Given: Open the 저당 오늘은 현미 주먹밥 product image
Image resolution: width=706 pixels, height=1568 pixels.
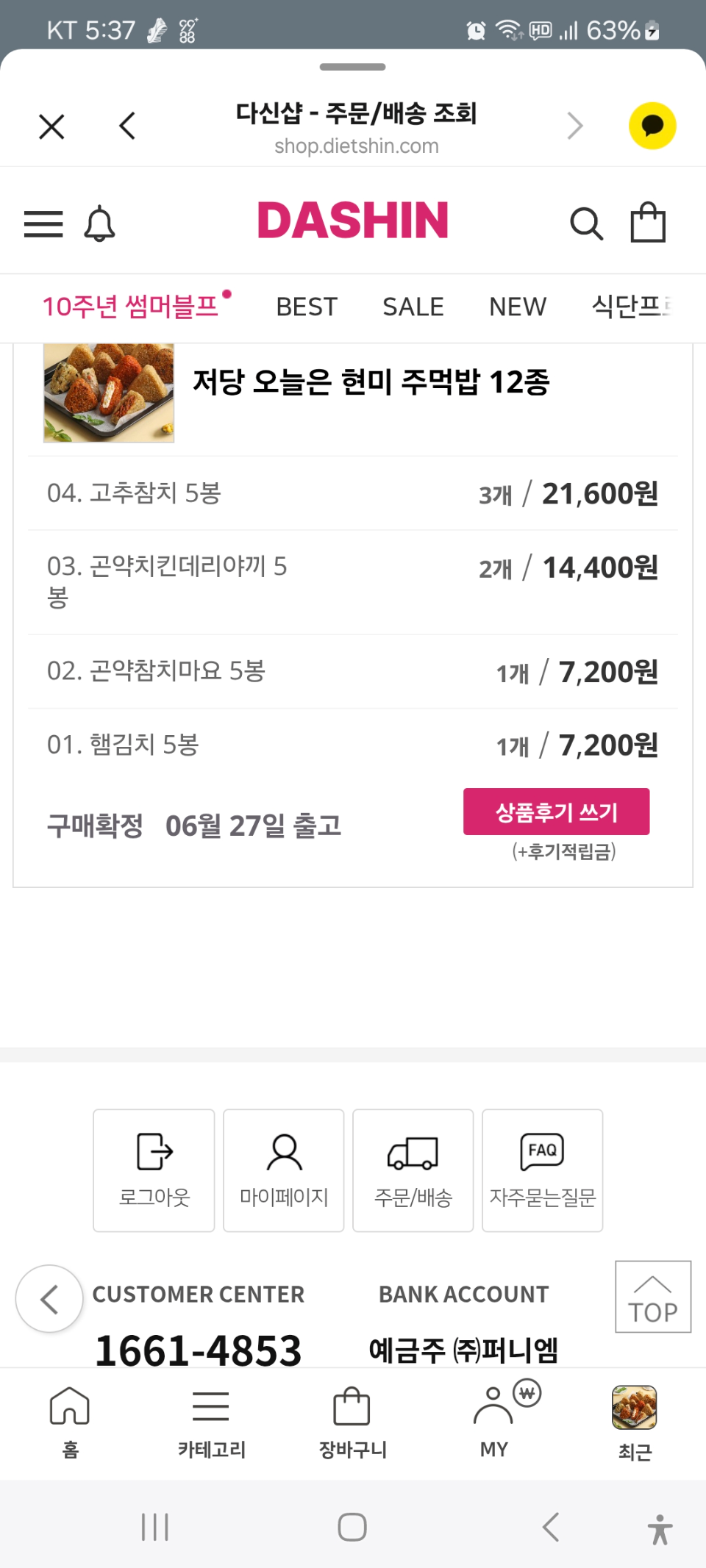Looking at the screenshot, I should click(x=109, y=393).
